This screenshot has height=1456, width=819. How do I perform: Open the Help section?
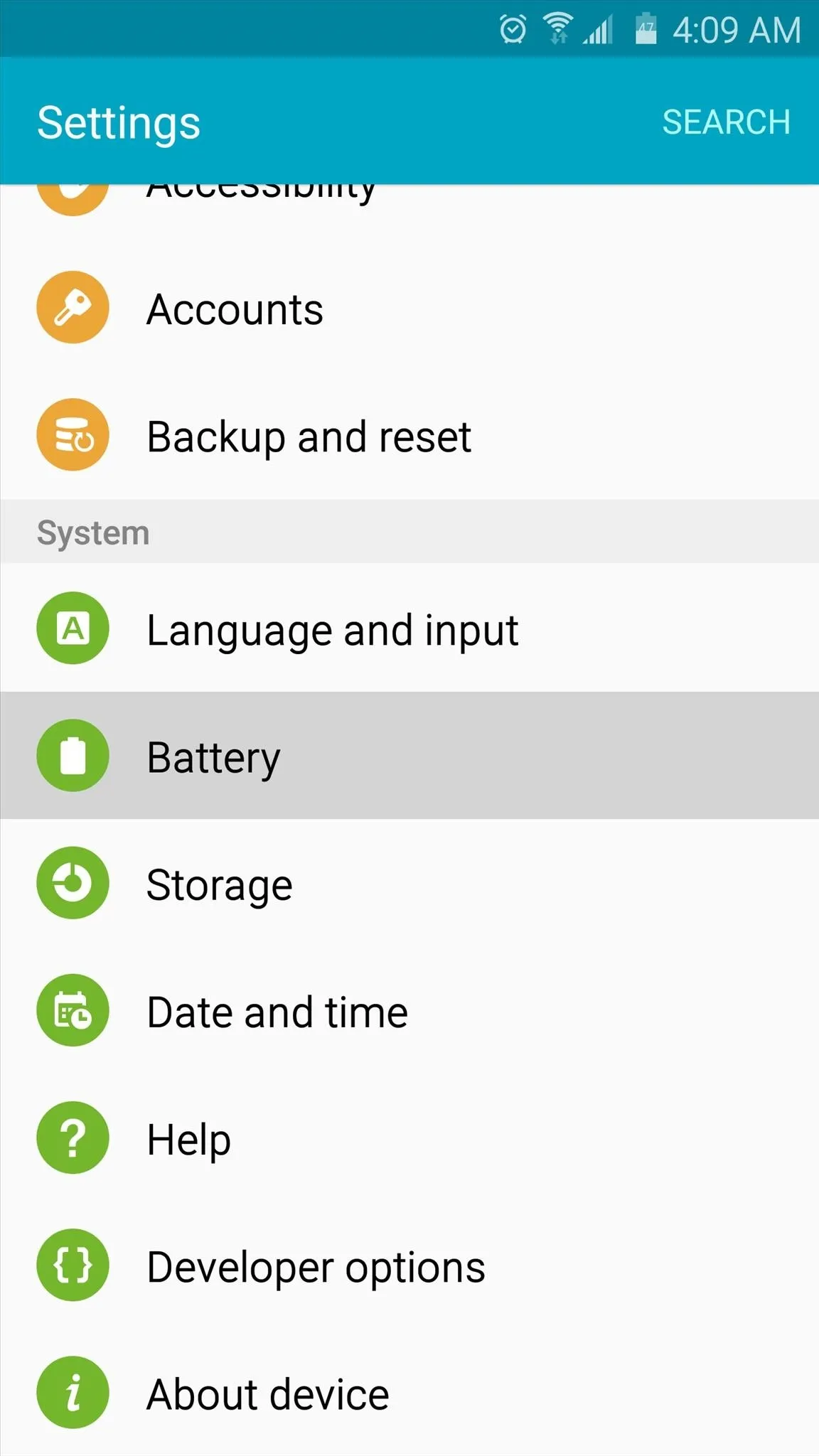[x=409, y=1137]
